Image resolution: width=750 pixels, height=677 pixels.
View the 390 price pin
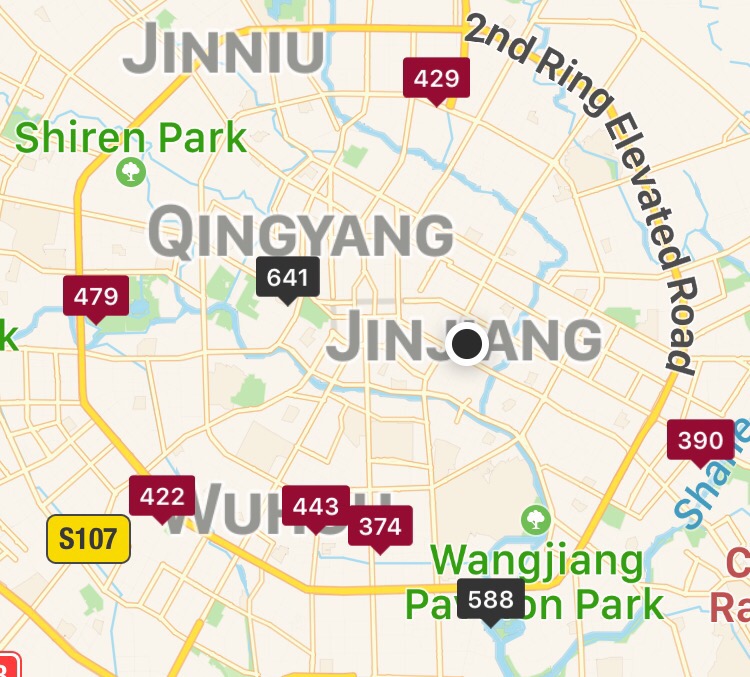(x=700, y=440)
